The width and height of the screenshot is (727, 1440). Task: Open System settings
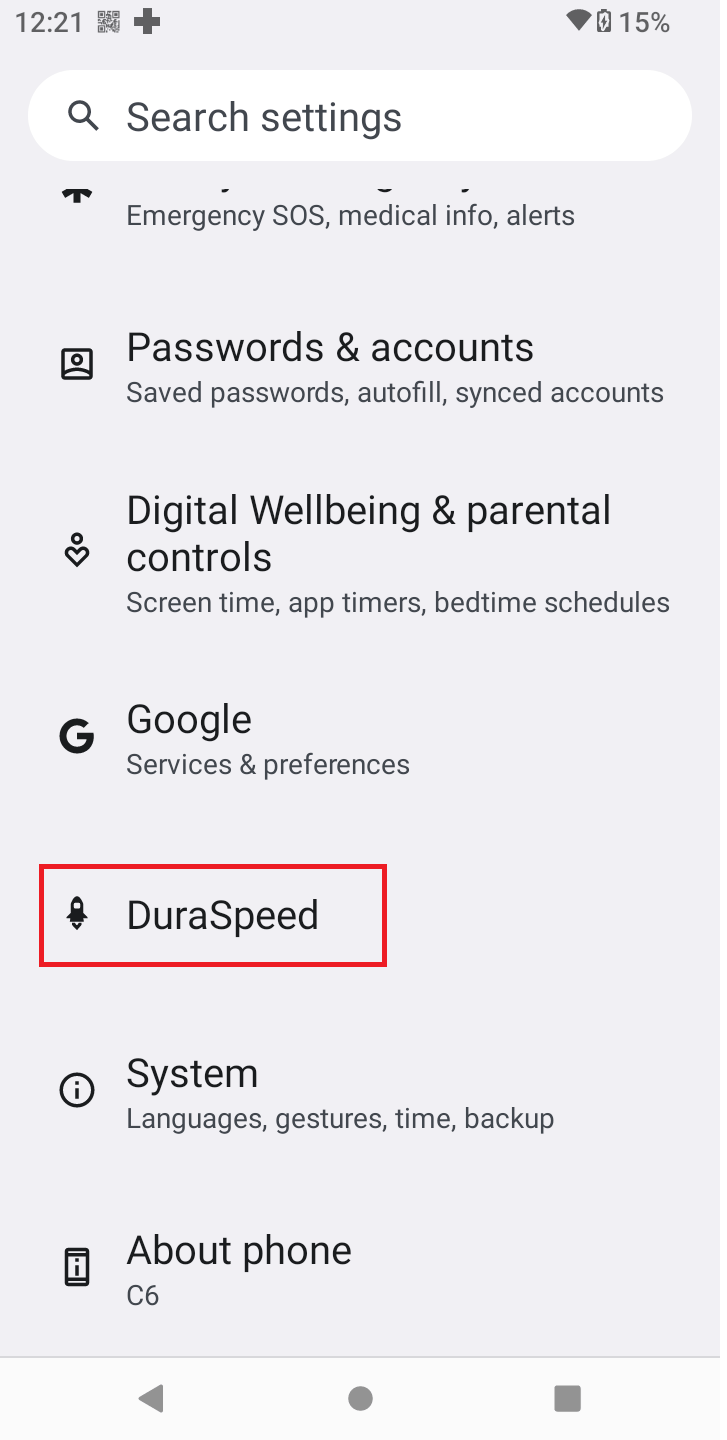click(x=360, y=1093)
